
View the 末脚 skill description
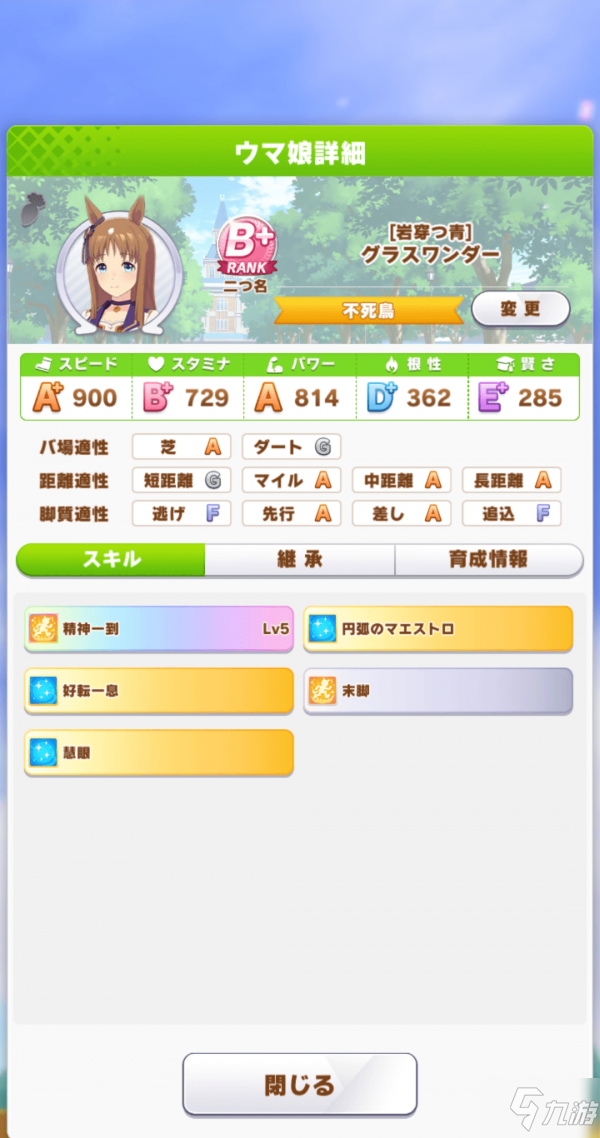(x=438, y=691)
